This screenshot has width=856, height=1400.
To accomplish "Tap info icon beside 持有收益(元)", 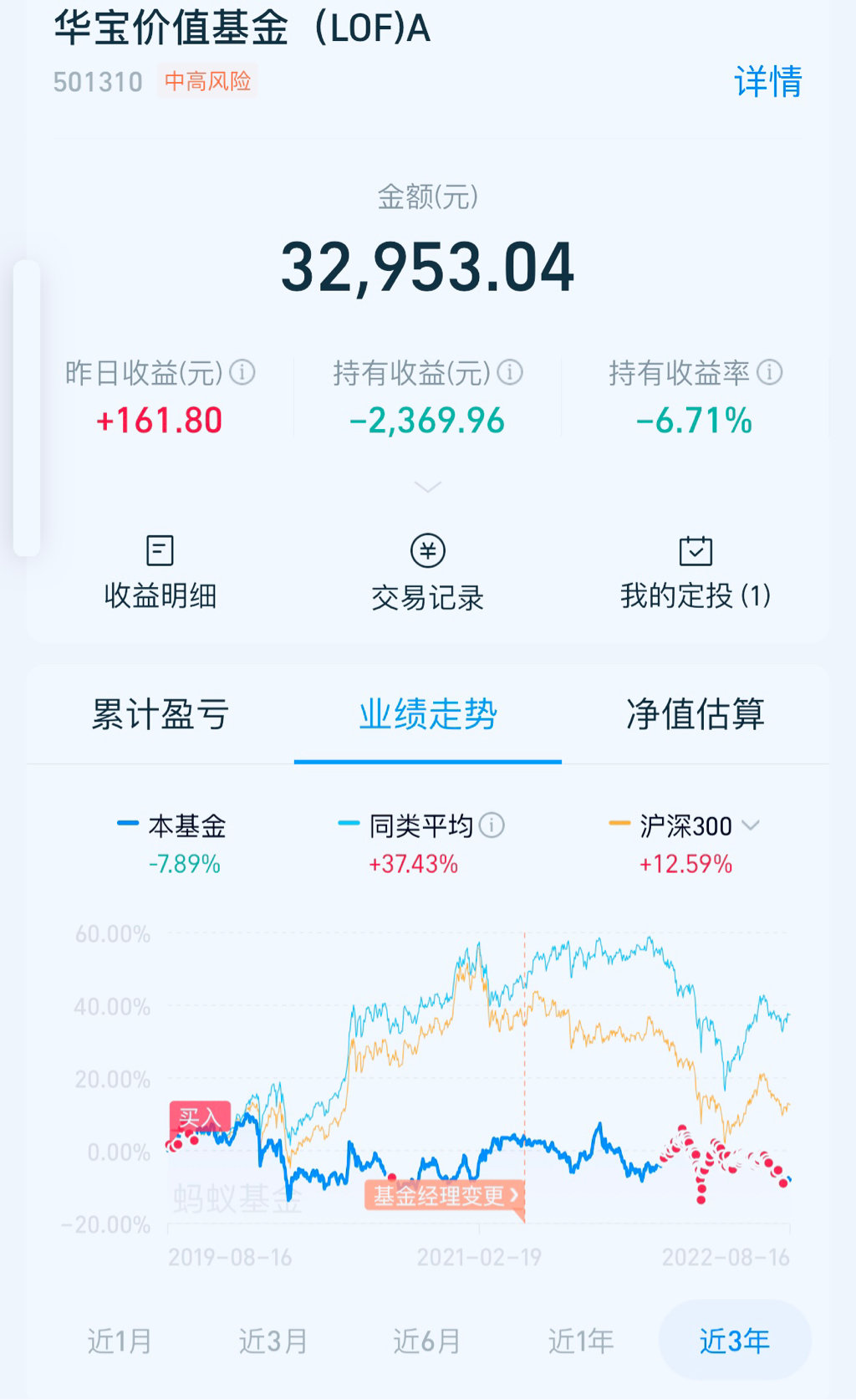I will [x=510, y=372].
